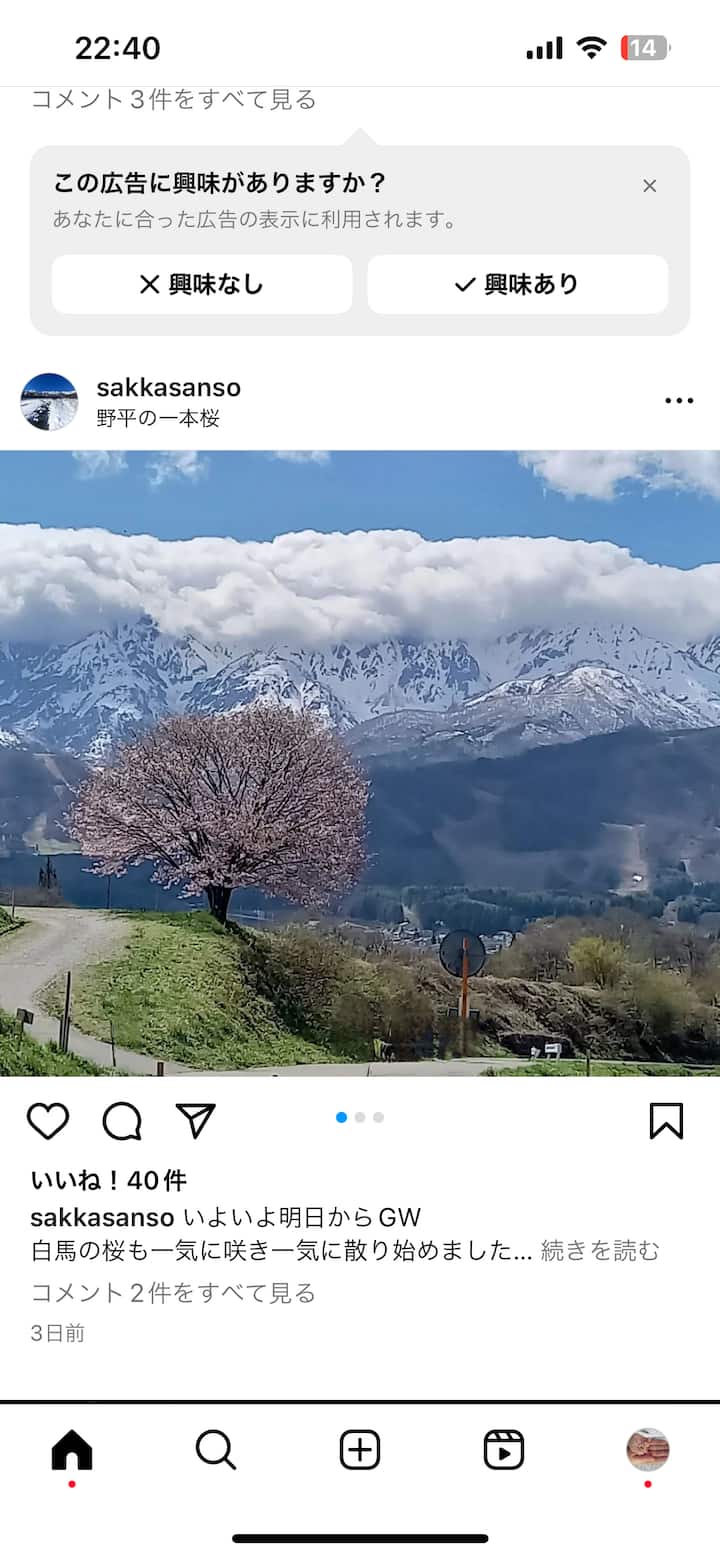Open my profile tab
720x1558 pixels.
tap(648, 1449)
